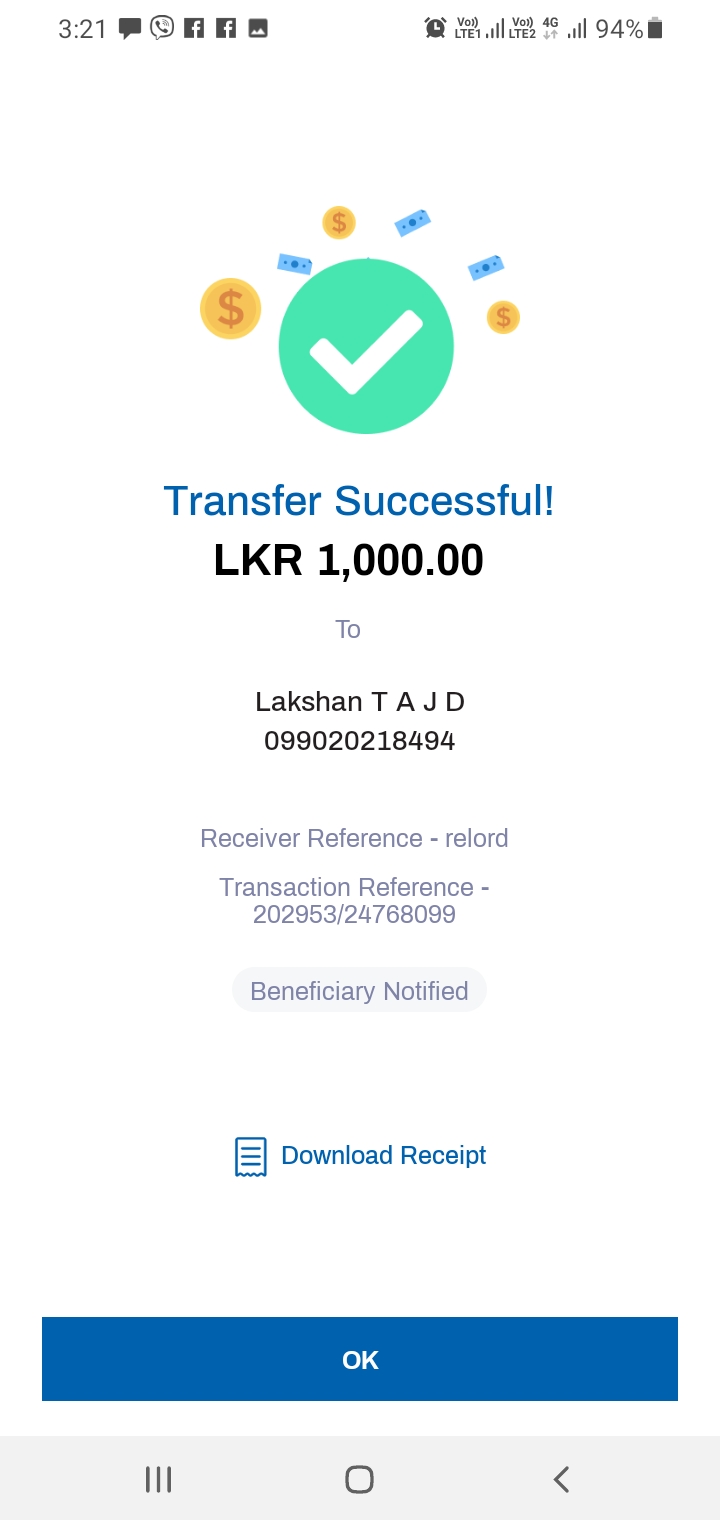Viewport: 720px width, 1520px height.
Task: Go back using the navigation bar
Action: pyautogui.click(x=561, y=1479)
